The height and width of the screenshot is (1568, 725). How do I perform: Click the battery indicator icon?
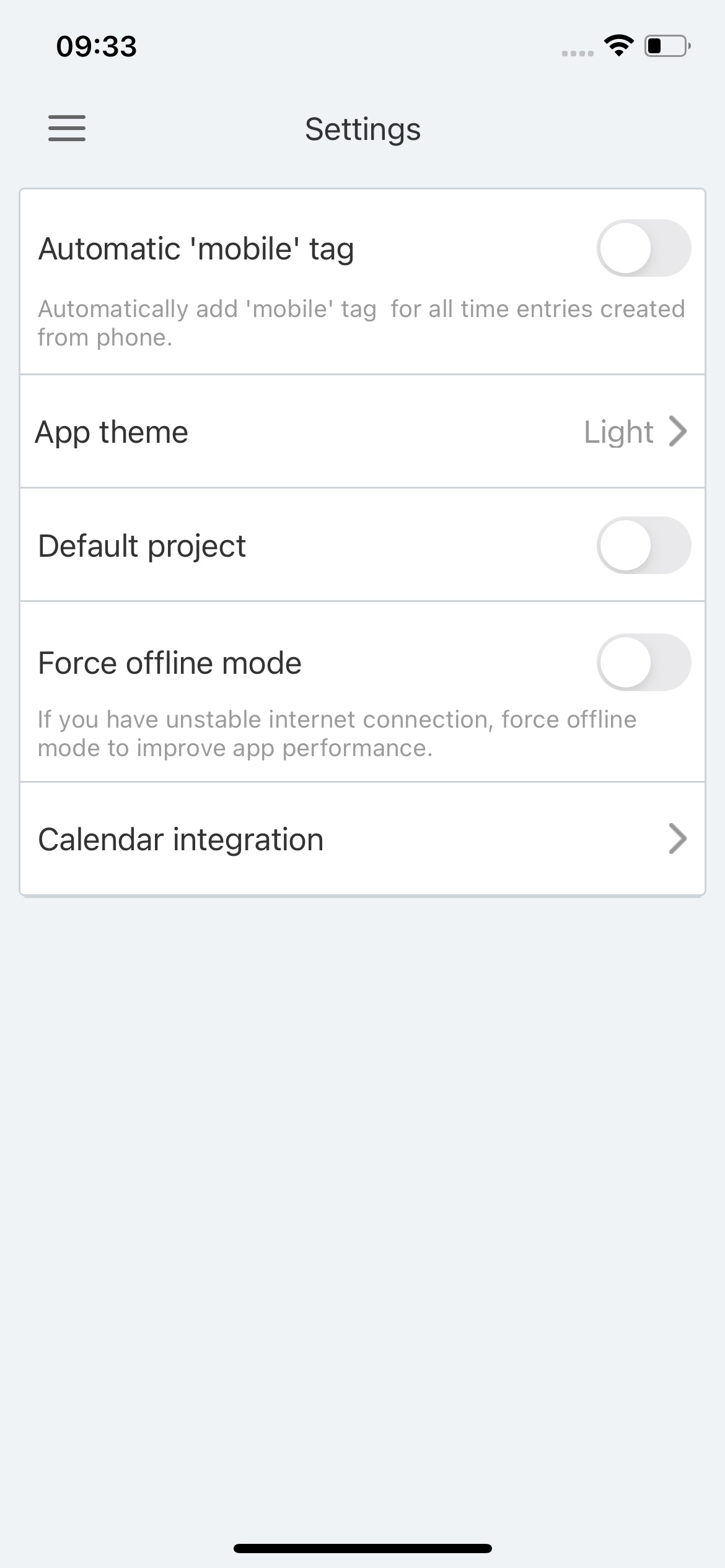click(665, 45)
